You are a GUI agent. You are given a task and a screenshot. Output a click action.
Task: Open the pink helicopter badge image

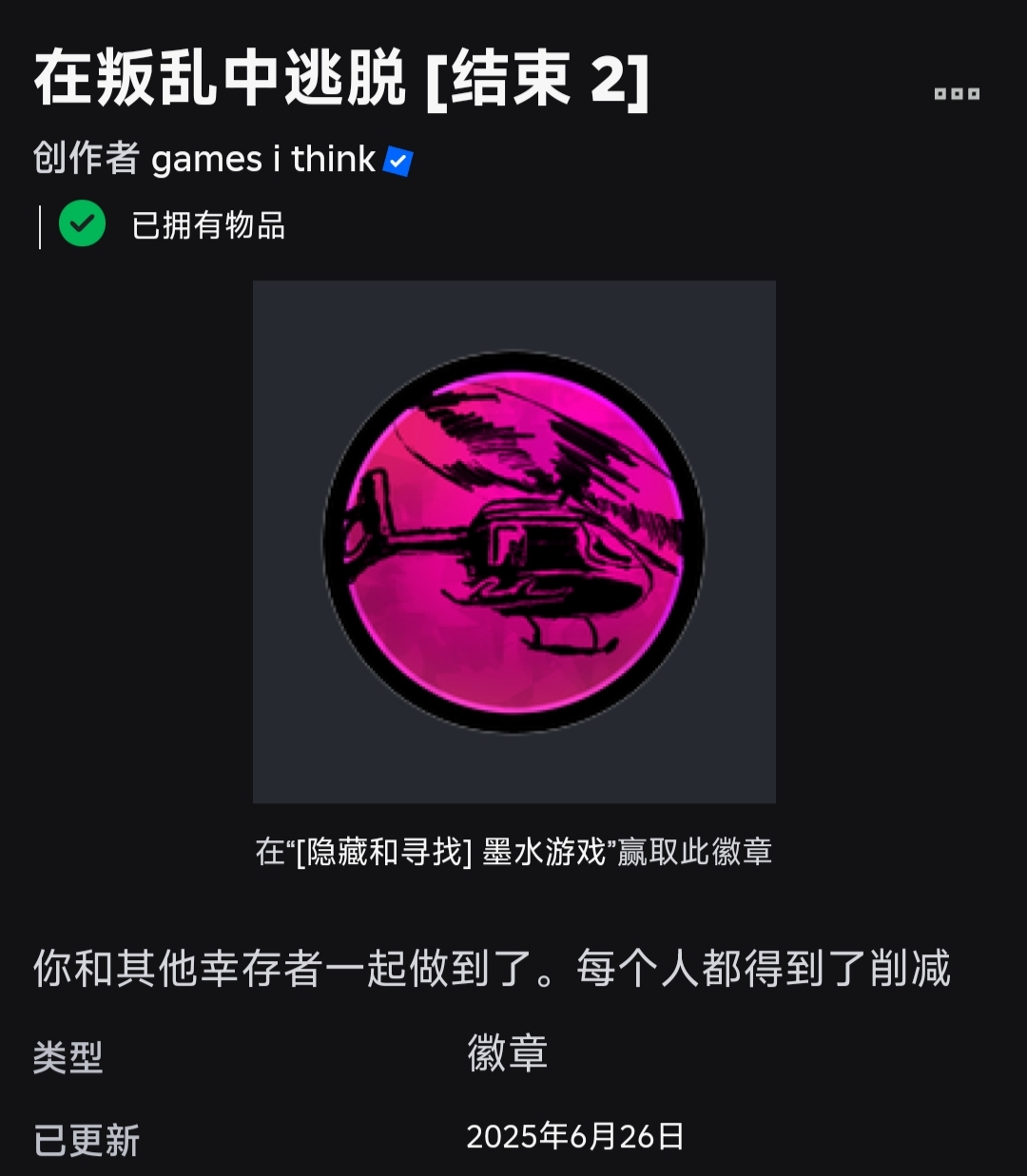point(513,541)
